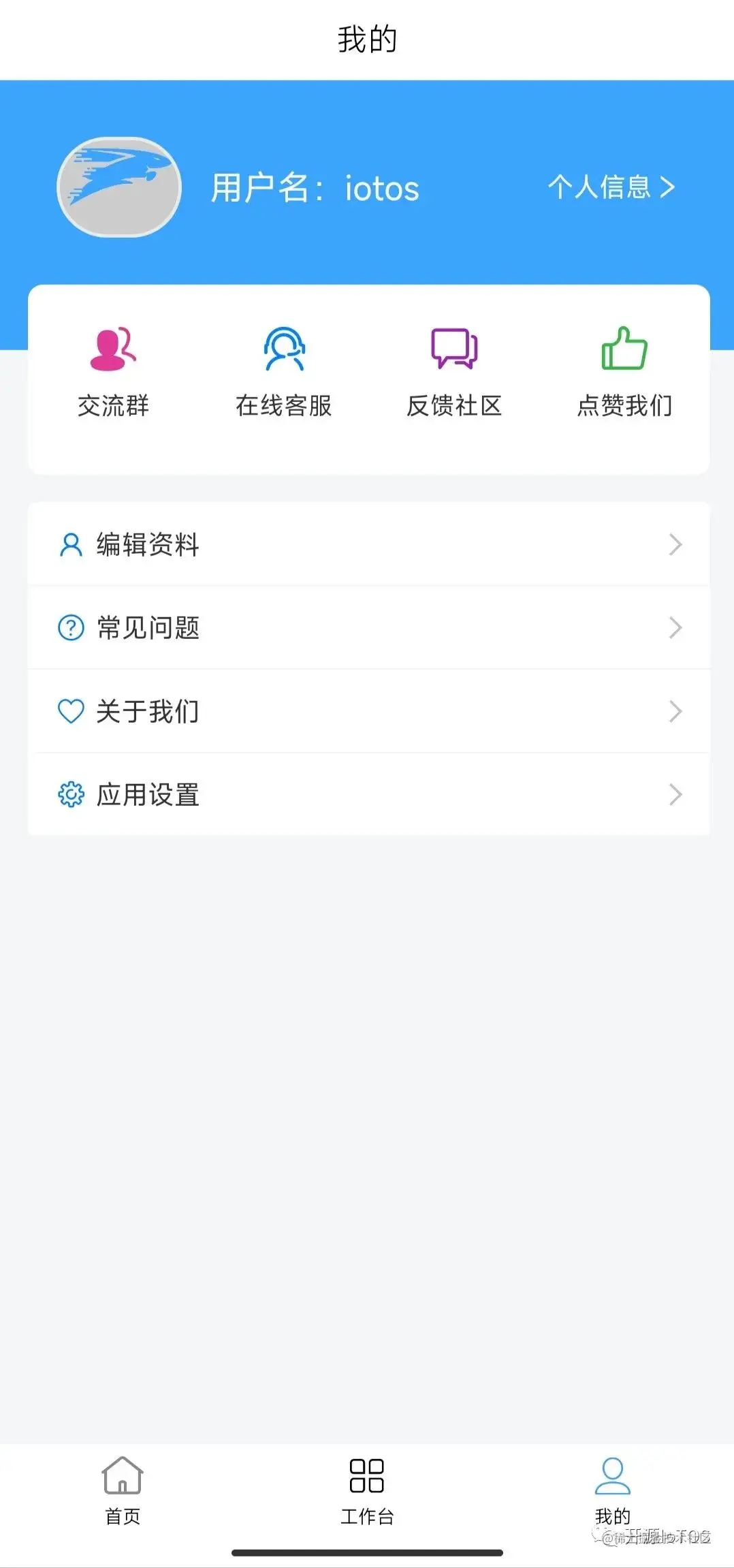Open 应用设置 via the arrow
The width and height of the screenshot is (734, 1568).
click(x=675, y=794)
